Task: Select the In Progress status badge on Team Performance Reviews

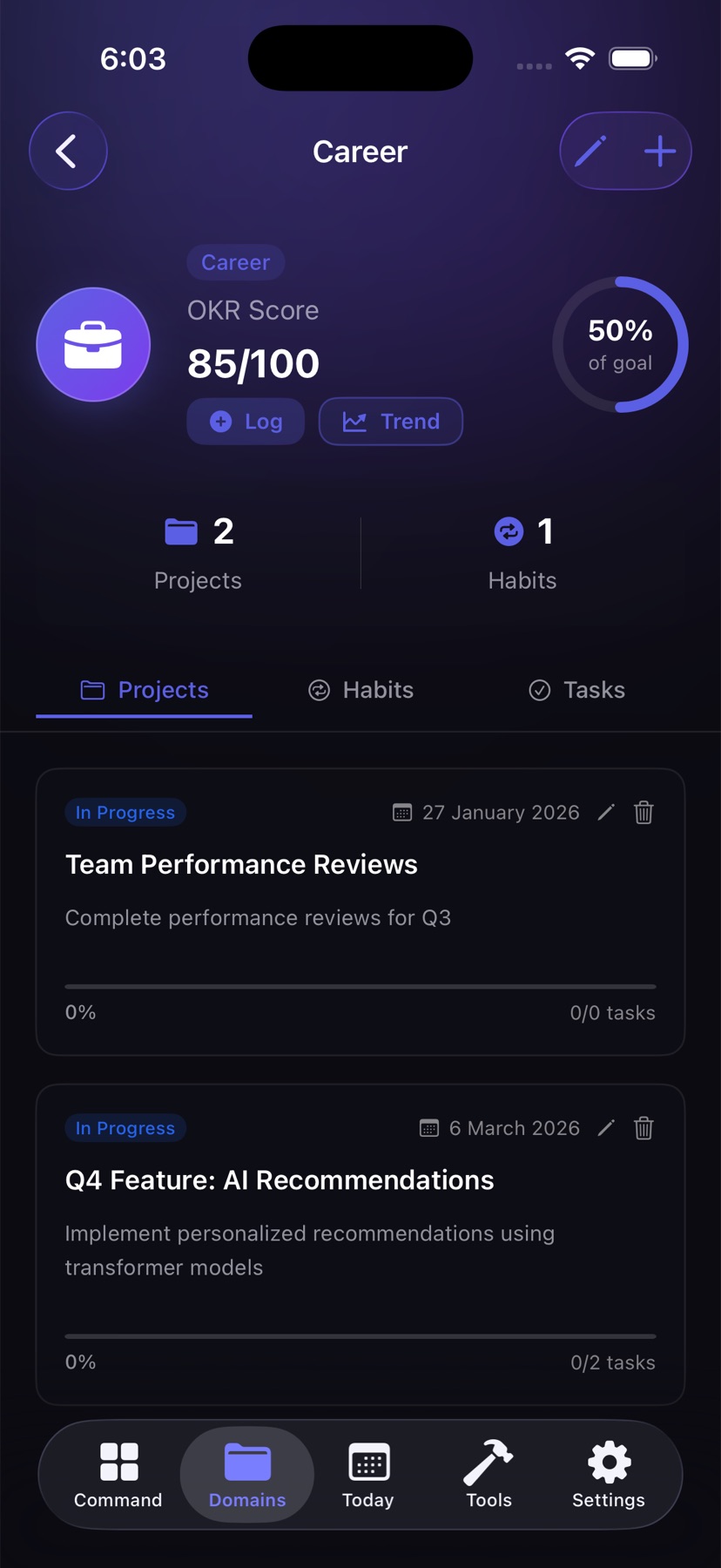Action: (125, 812)
